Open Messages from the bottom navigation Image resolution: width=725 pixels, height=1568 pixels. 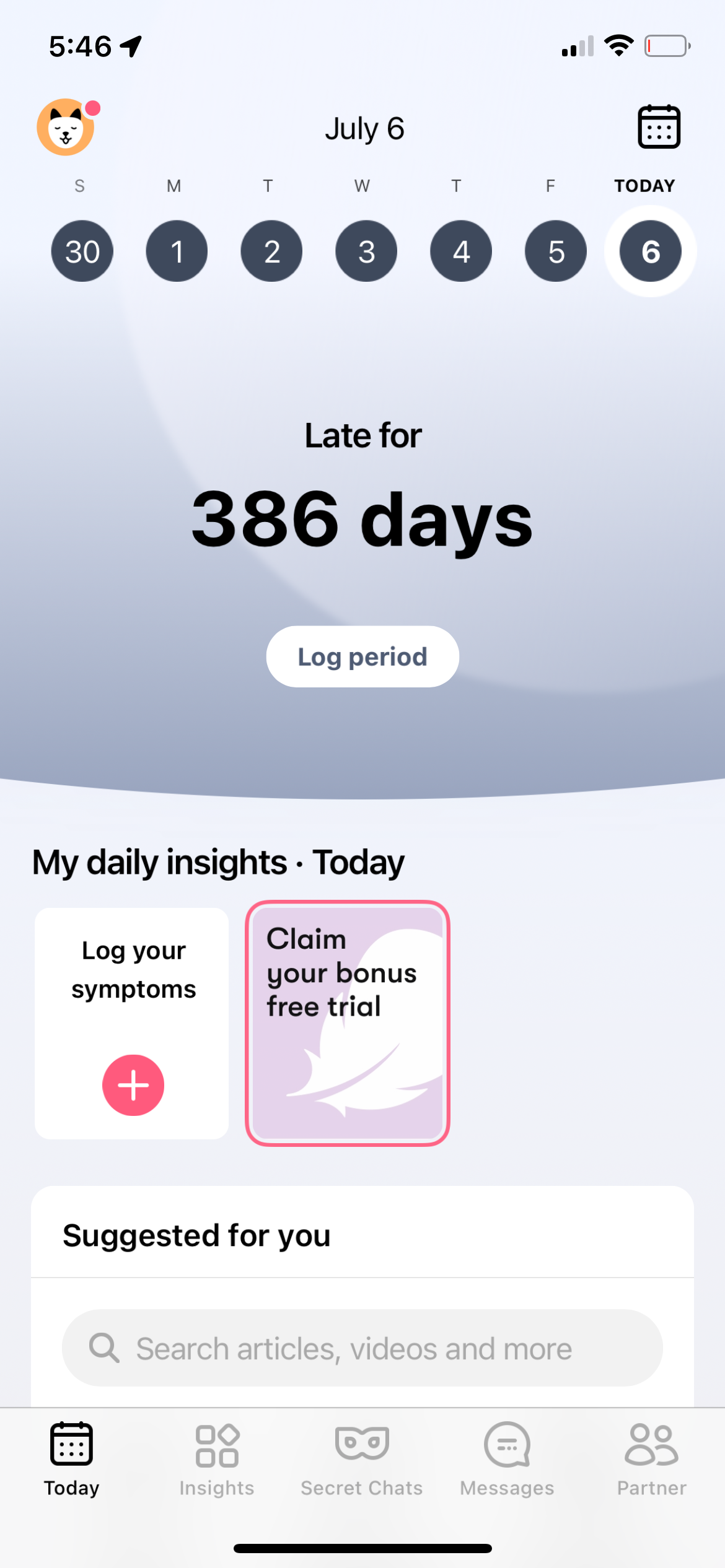pos(506,1443)
